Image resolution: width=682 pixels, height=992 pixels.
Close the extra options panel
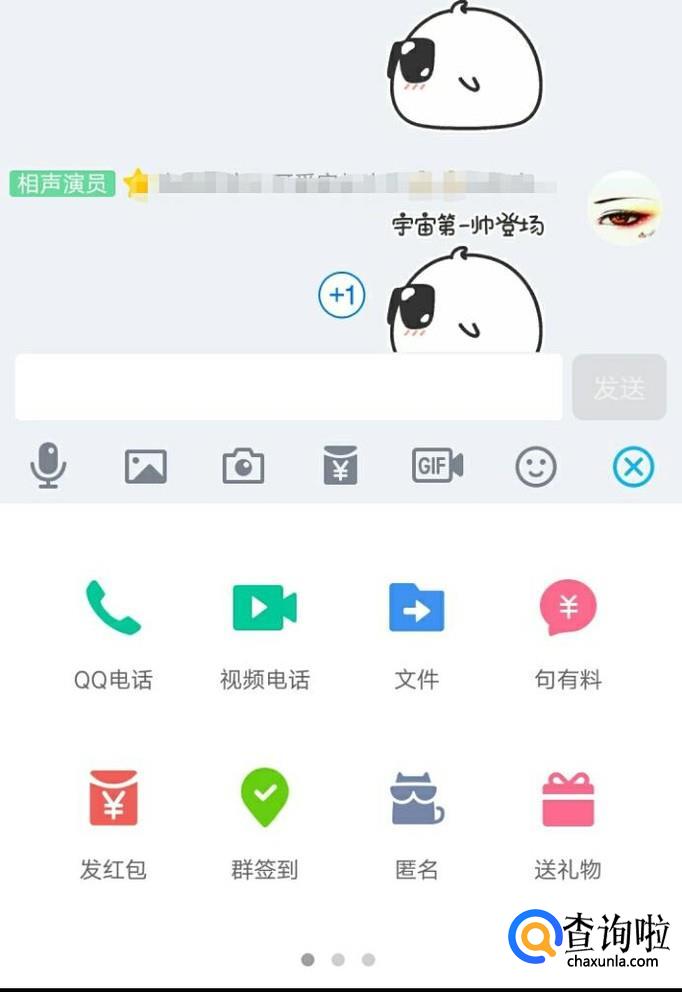click(x=633, y=467)
